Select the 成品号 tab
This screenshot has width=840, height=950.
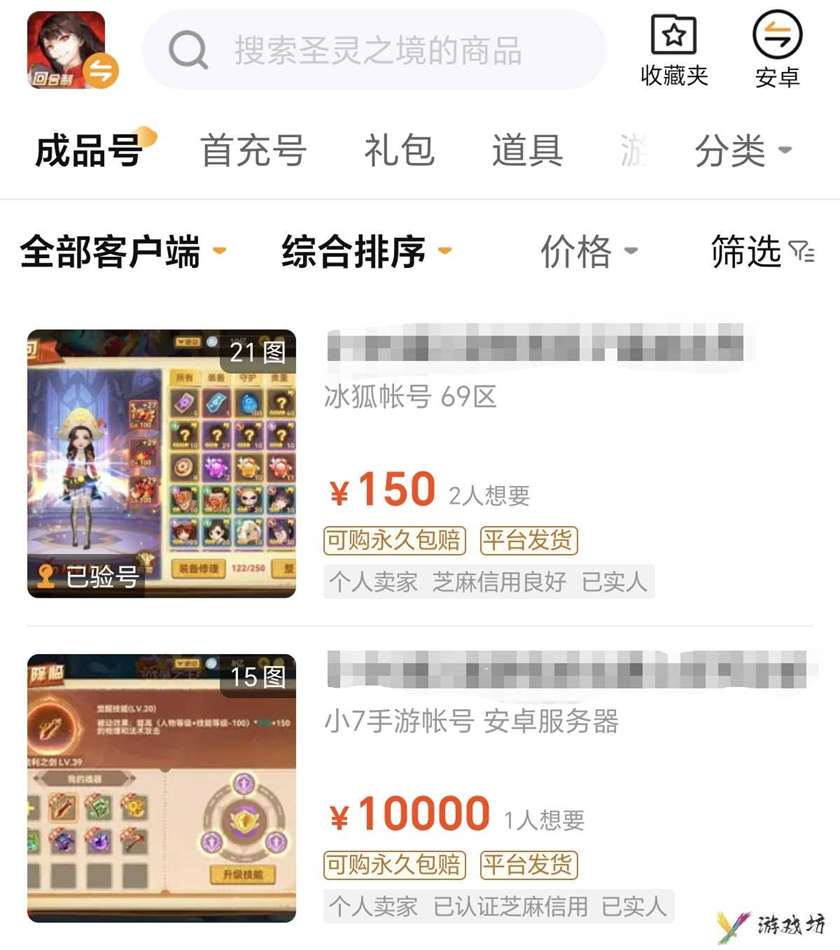coord(90,151)
